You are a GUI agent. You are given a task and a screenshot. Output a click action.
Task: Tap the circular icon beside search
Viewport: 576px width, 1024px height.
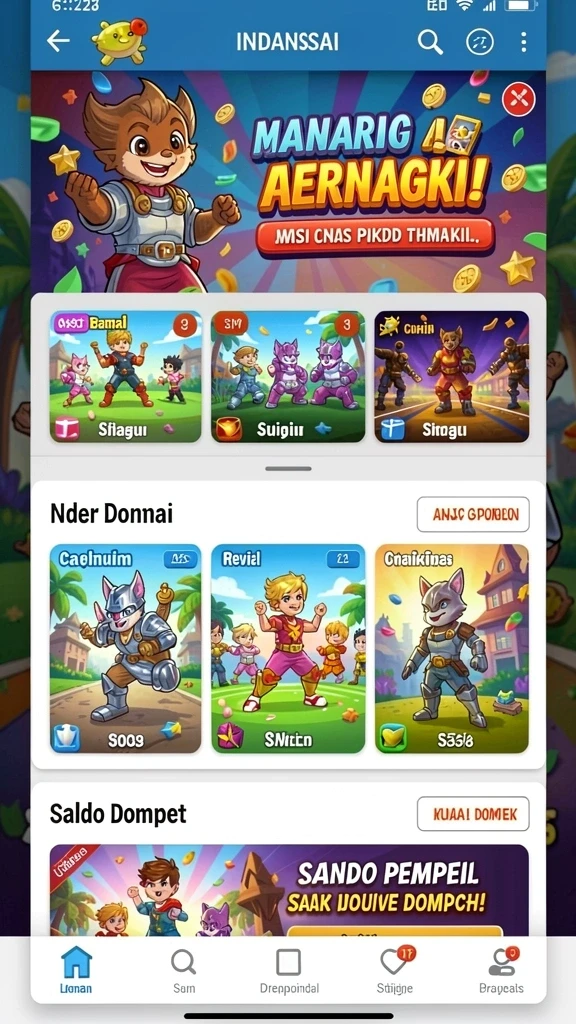point(479,42)
